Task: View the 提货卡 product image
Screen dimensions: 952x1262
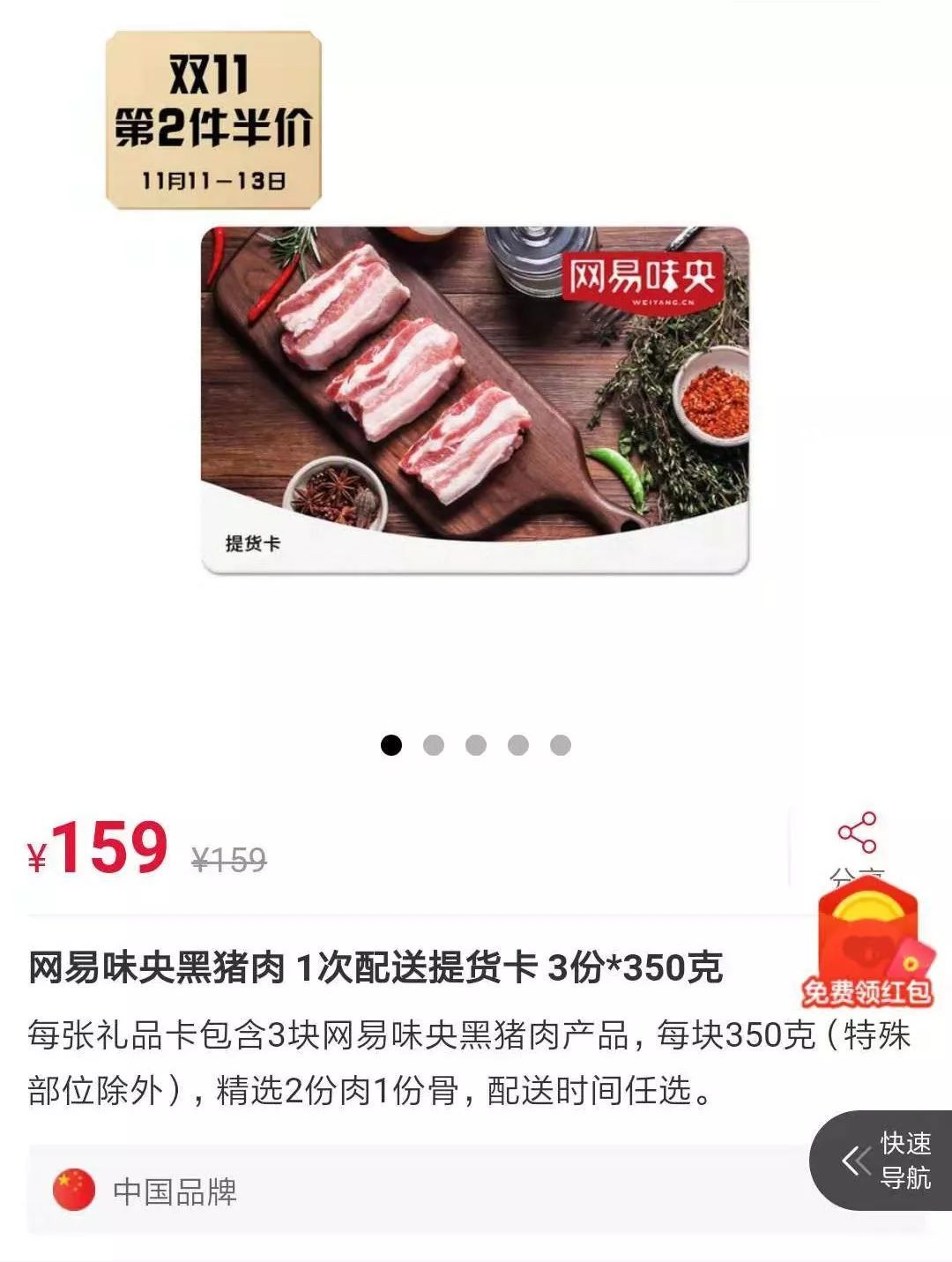Action: tap(475, 400)
